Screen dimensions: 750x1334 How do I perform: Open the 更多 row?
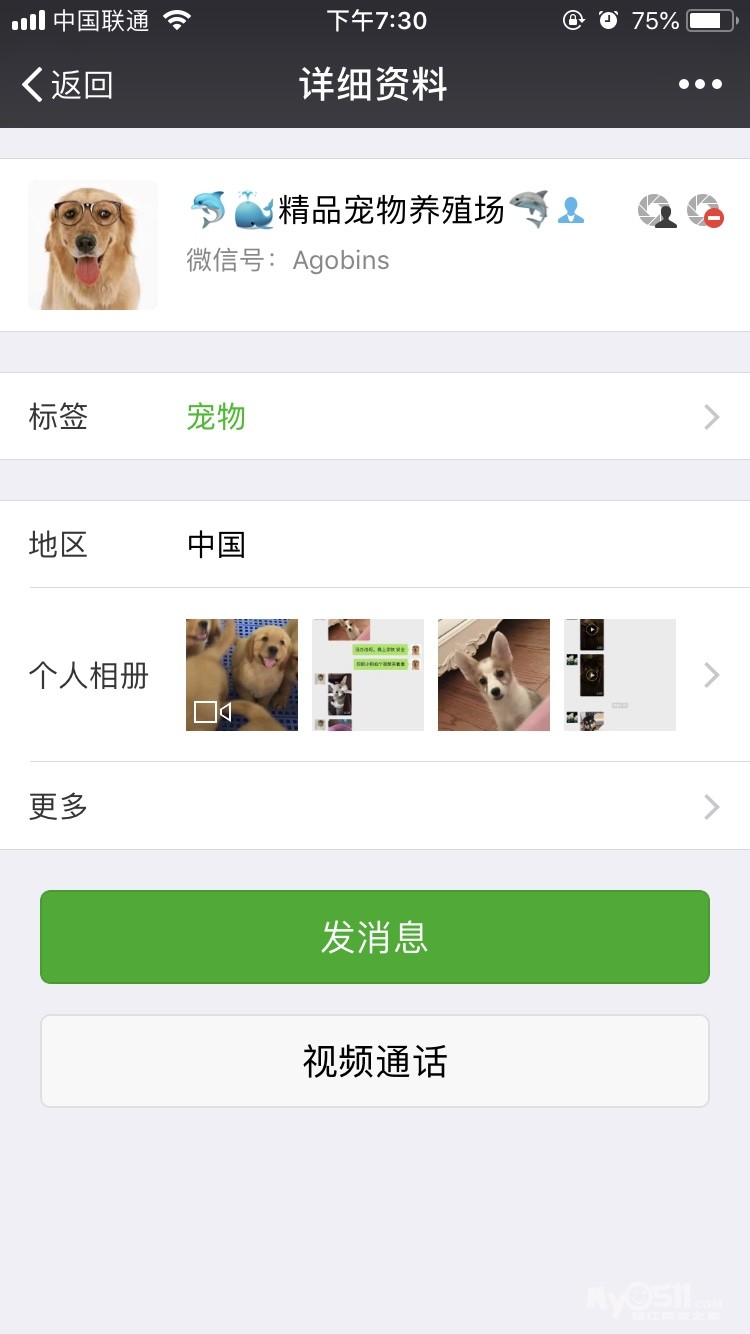point(375,806)
